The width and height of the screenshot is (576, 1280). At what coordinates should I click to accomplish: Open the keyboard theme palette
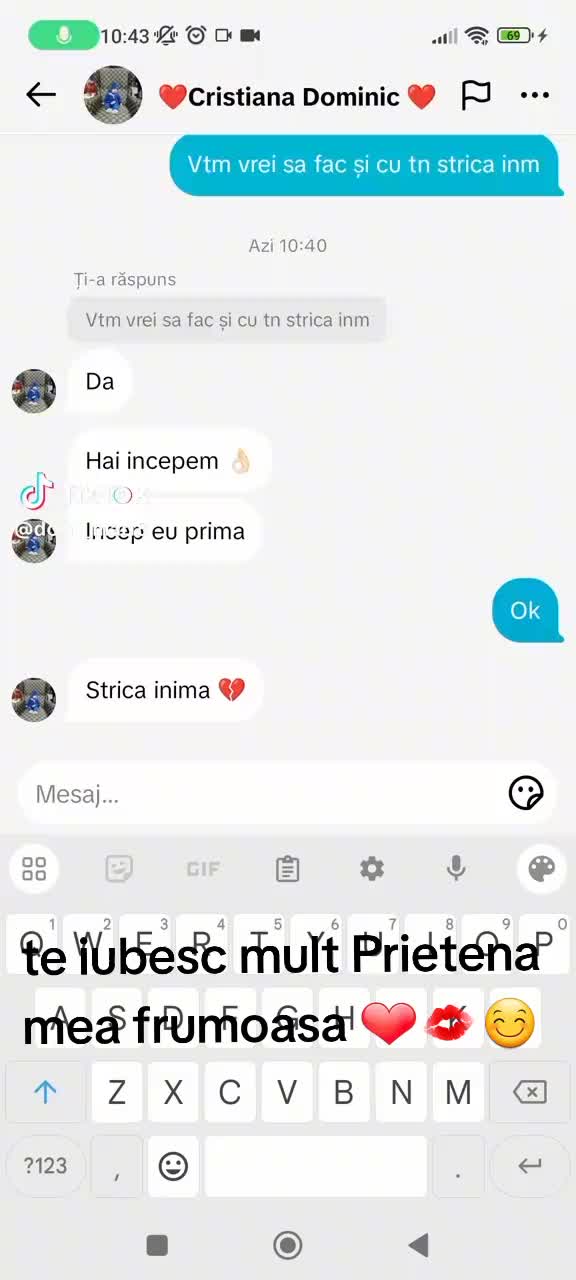tap(541, 869)
